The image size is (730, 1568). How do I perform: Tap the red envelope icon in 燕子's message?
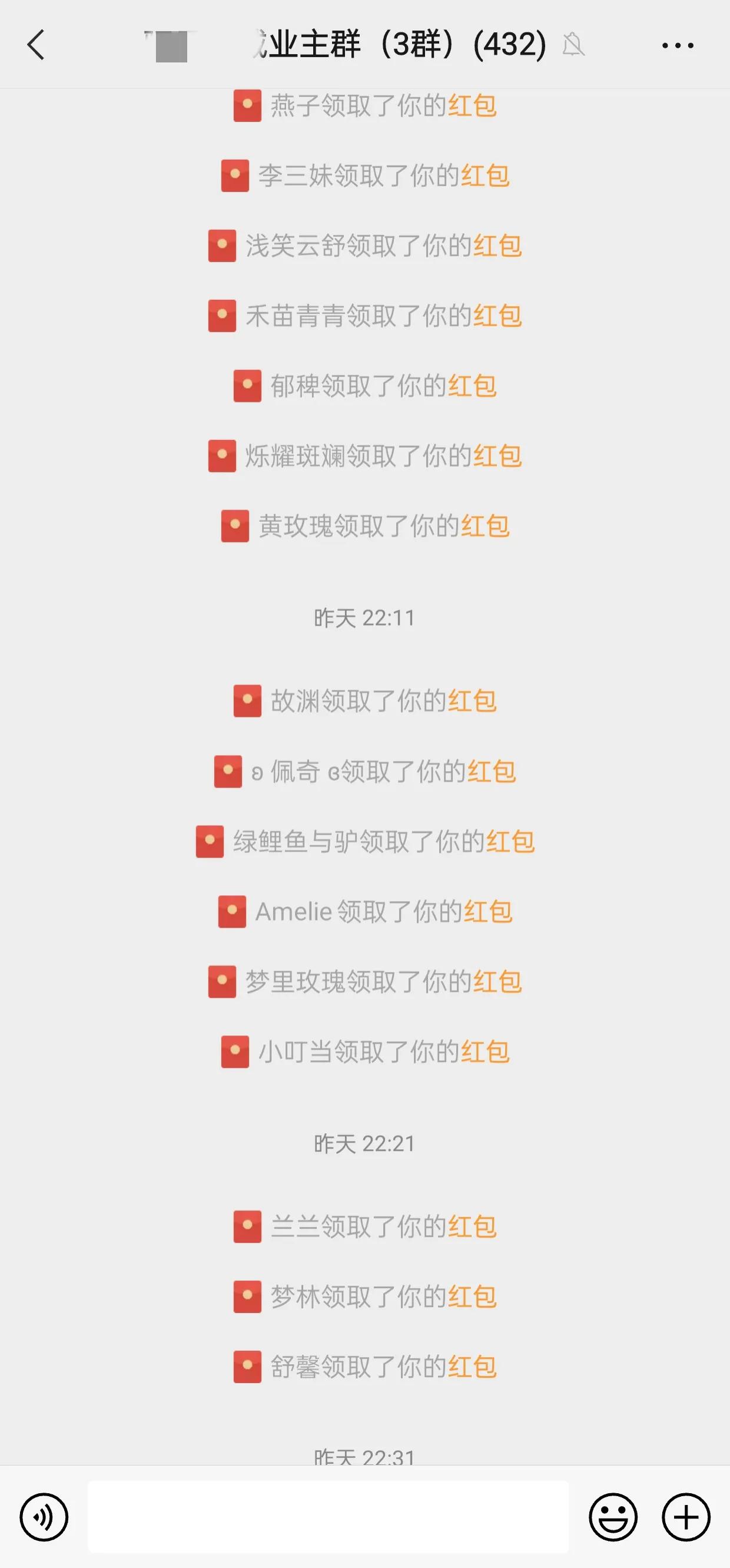click(x=247, y=107)
